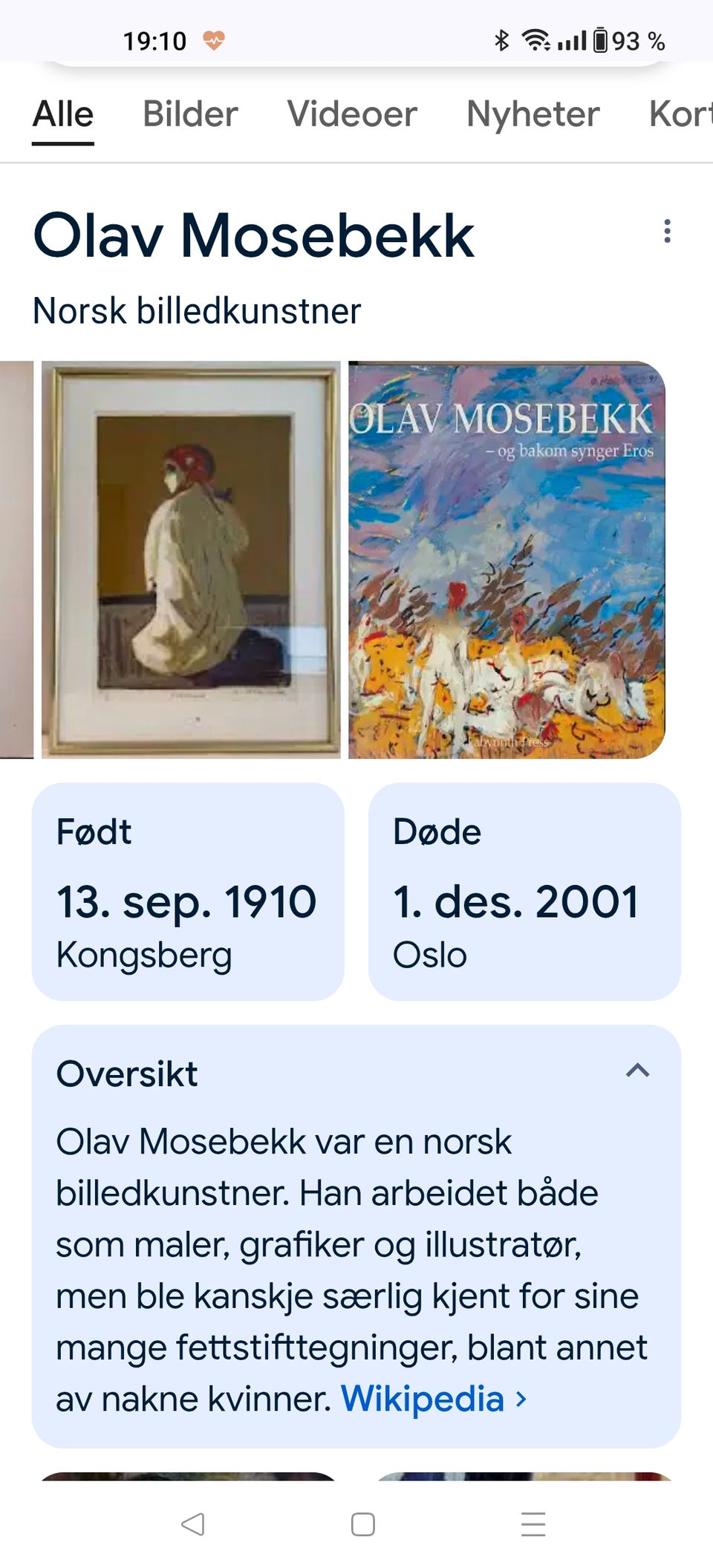Open the Videoer search tab
This screenshot has width=713, height=1568.
click(351, 114)
